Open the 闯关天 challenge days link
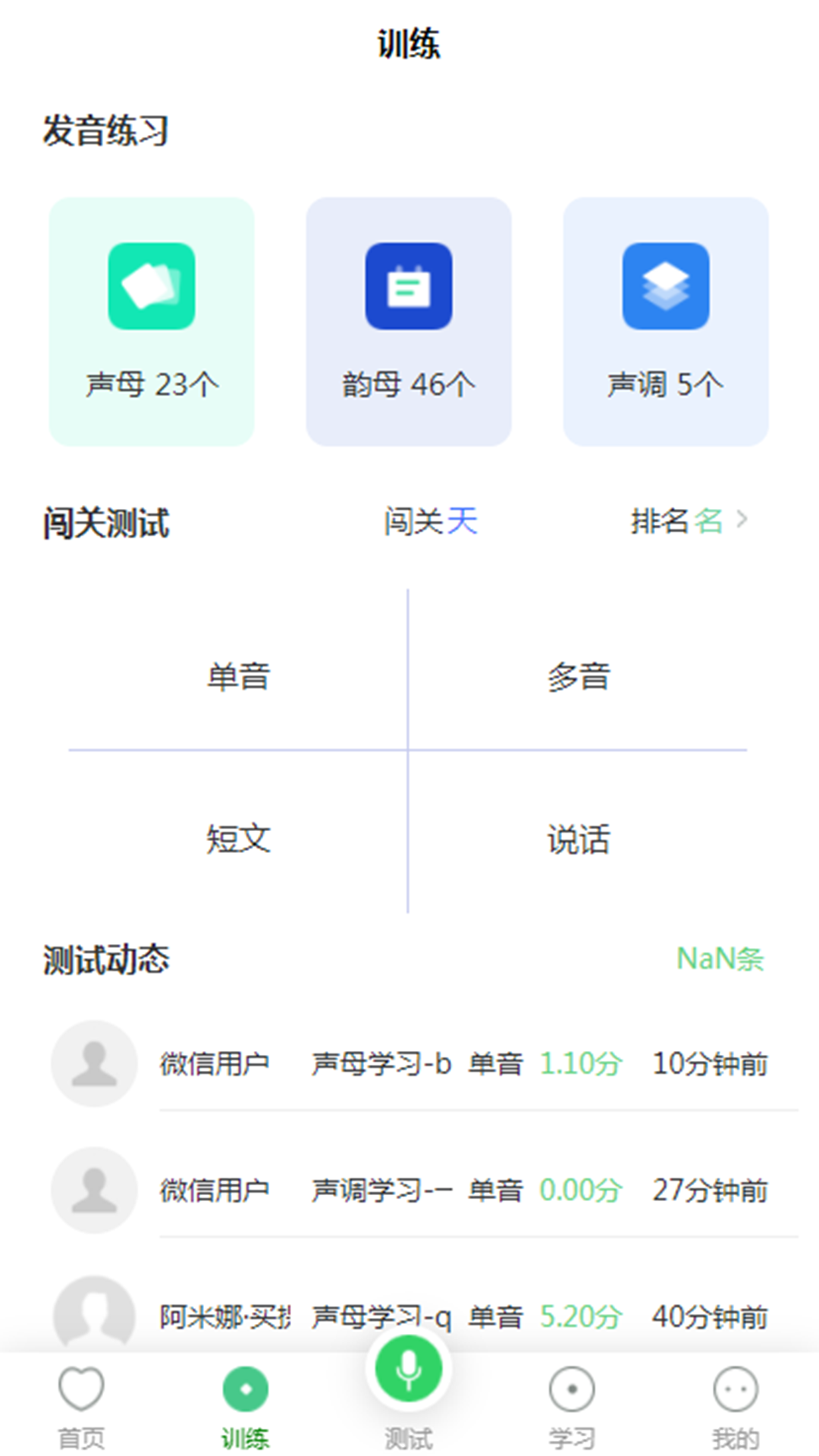The image size is (819, 1456). 431,522
